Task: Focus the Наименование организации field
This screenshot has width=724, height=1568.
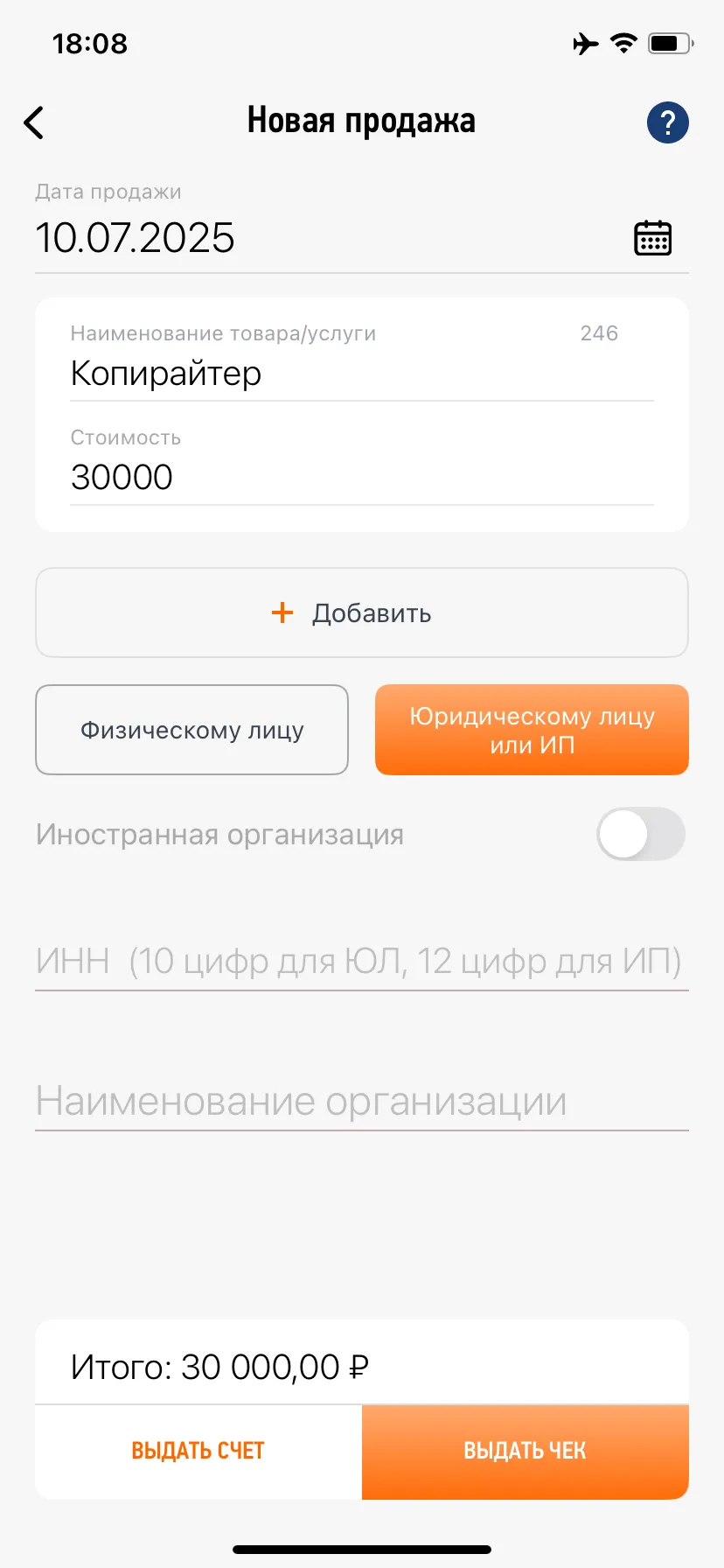Action: (x=360, y=1101)
